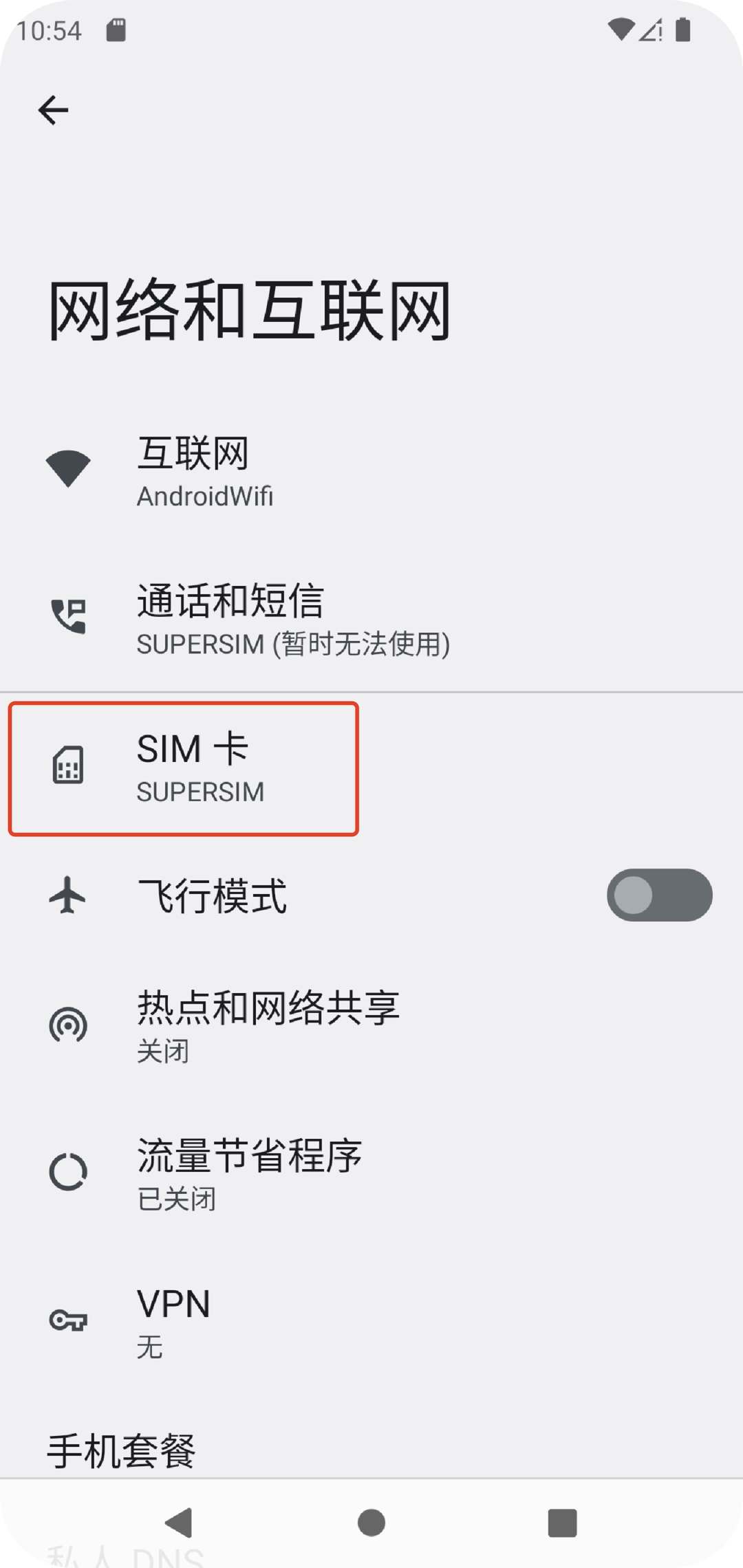
Task: Tap the back arrow at top
Action: pyautogui.click(x=53, y=110)
